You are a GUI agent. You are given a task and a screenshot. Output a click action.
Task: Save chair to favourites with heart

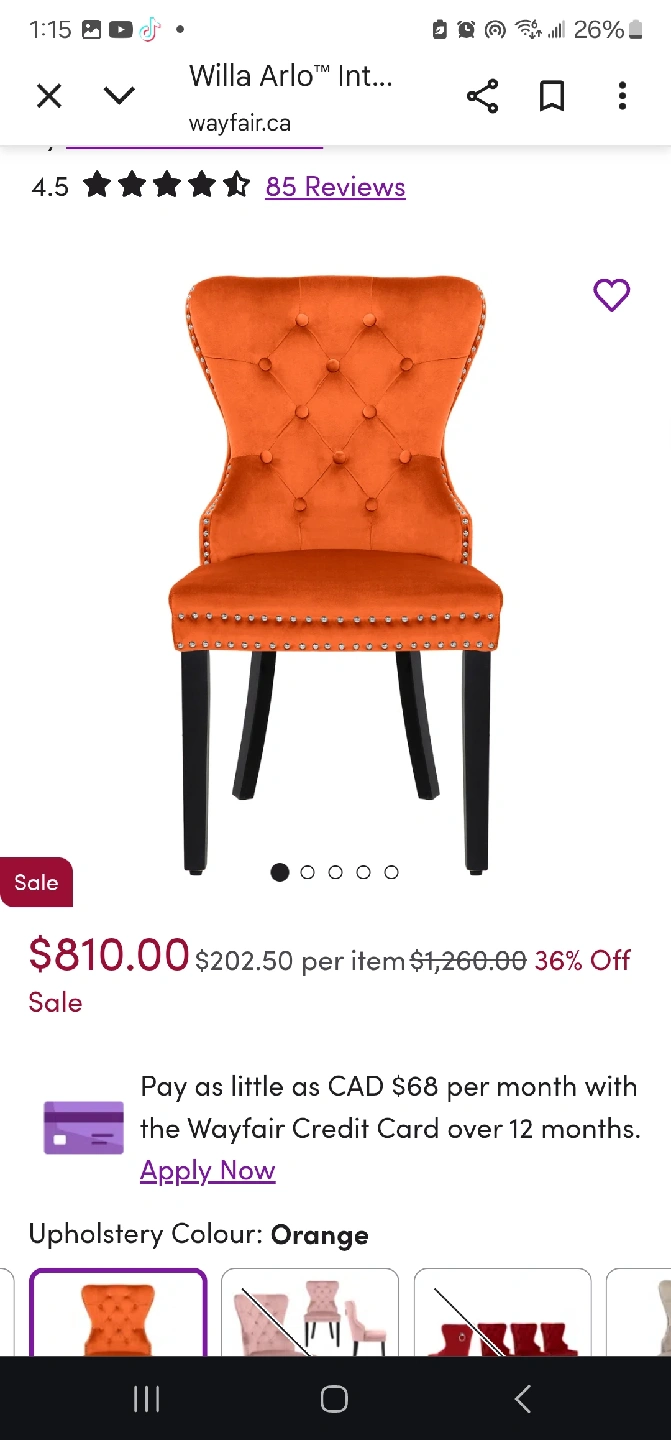(612, 295)
